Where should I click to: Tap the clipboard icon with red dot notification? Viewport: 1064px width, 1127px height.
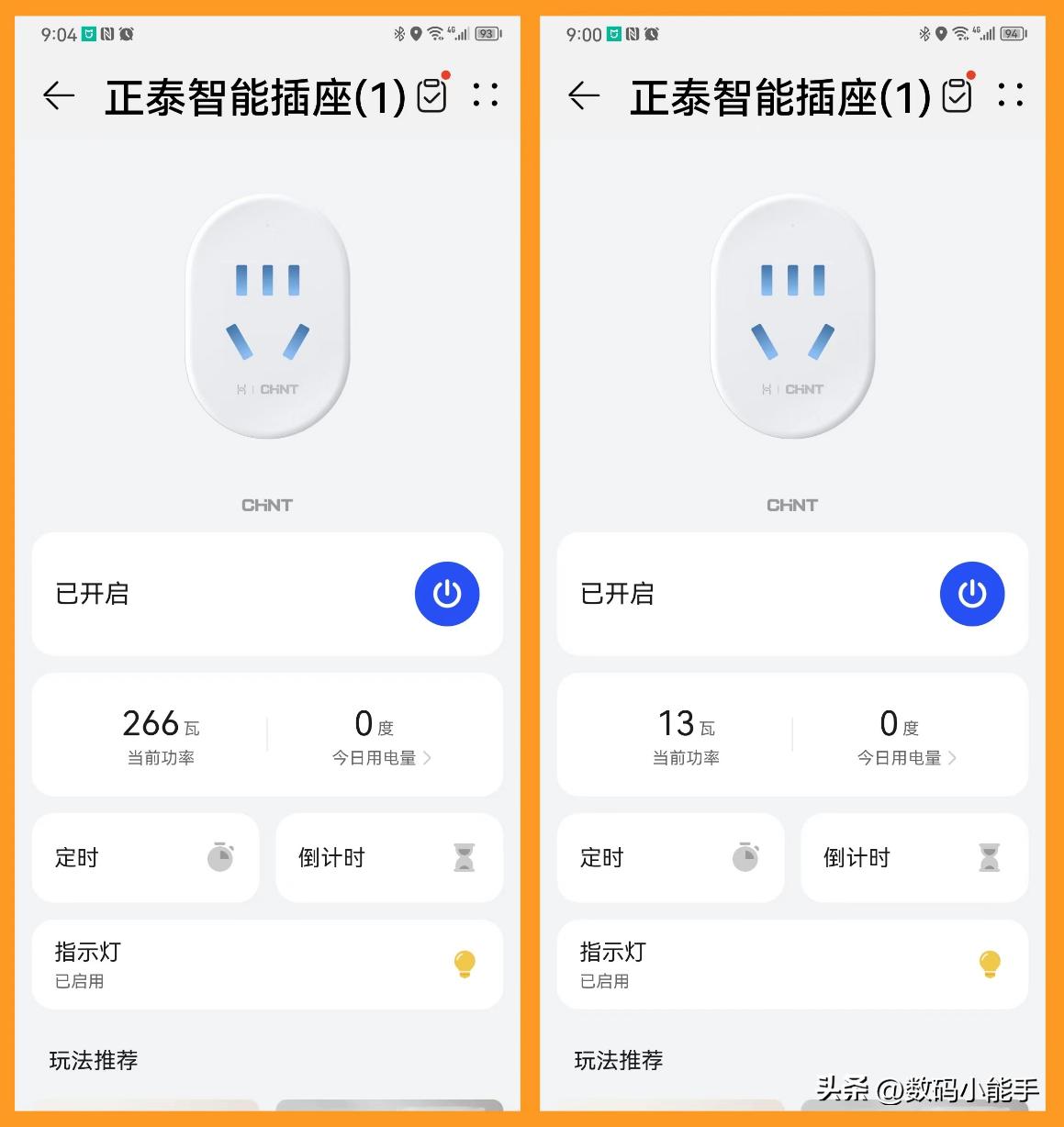(431, 95)
